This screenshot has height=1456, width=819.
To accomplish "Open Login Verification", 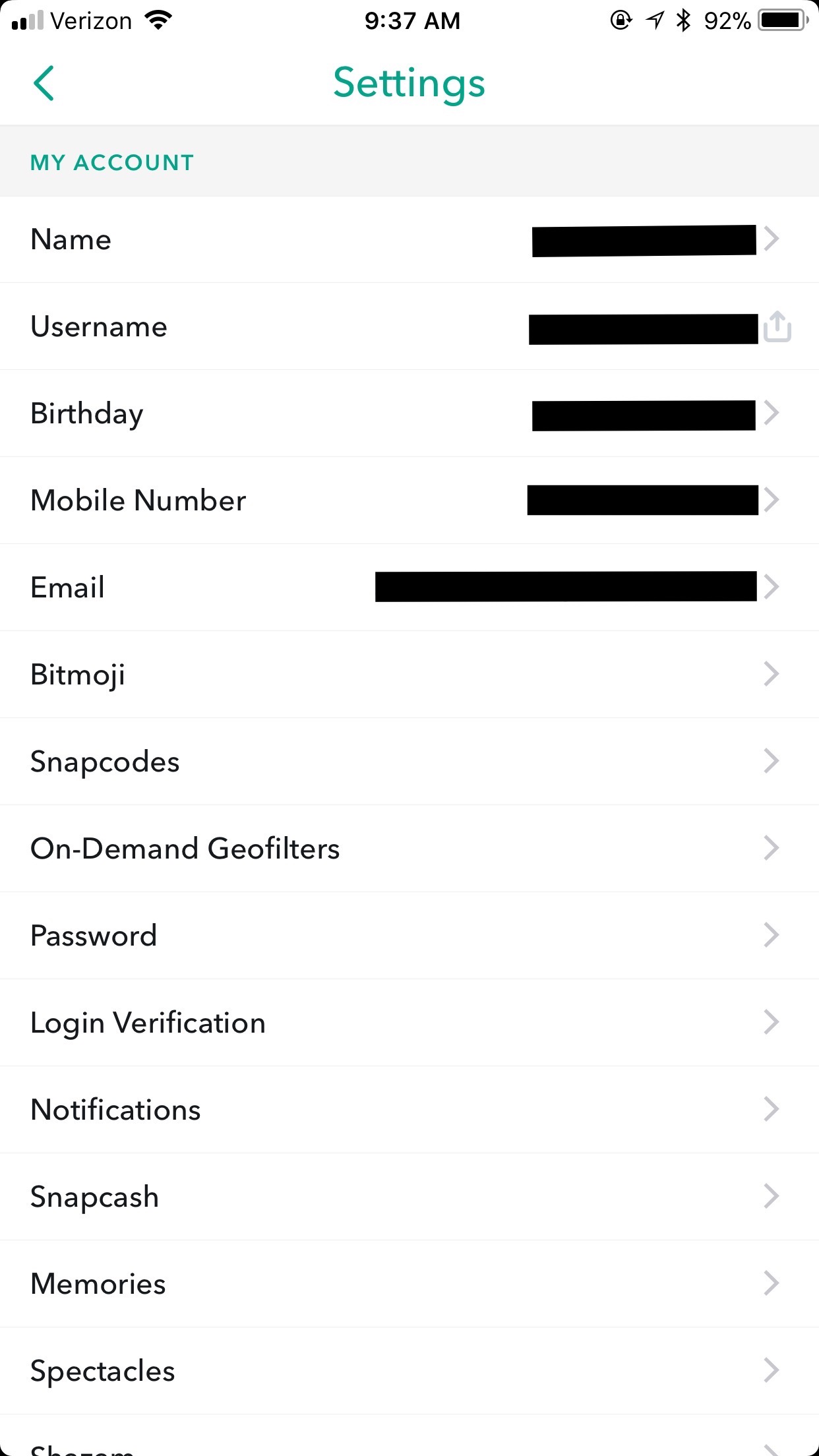I will tap(409, 1023).
